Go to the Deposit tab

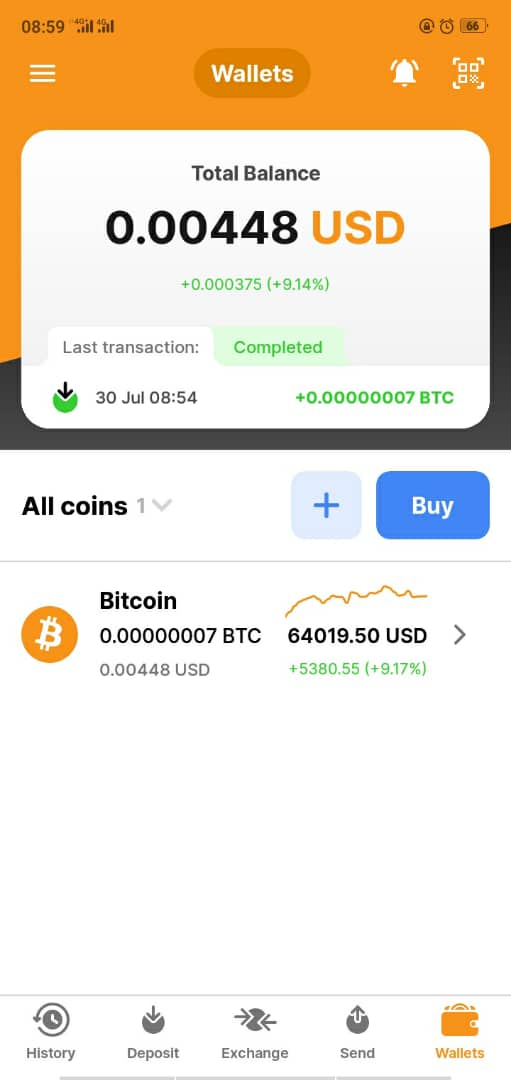pyautogui.click(x=153, y=1032)
